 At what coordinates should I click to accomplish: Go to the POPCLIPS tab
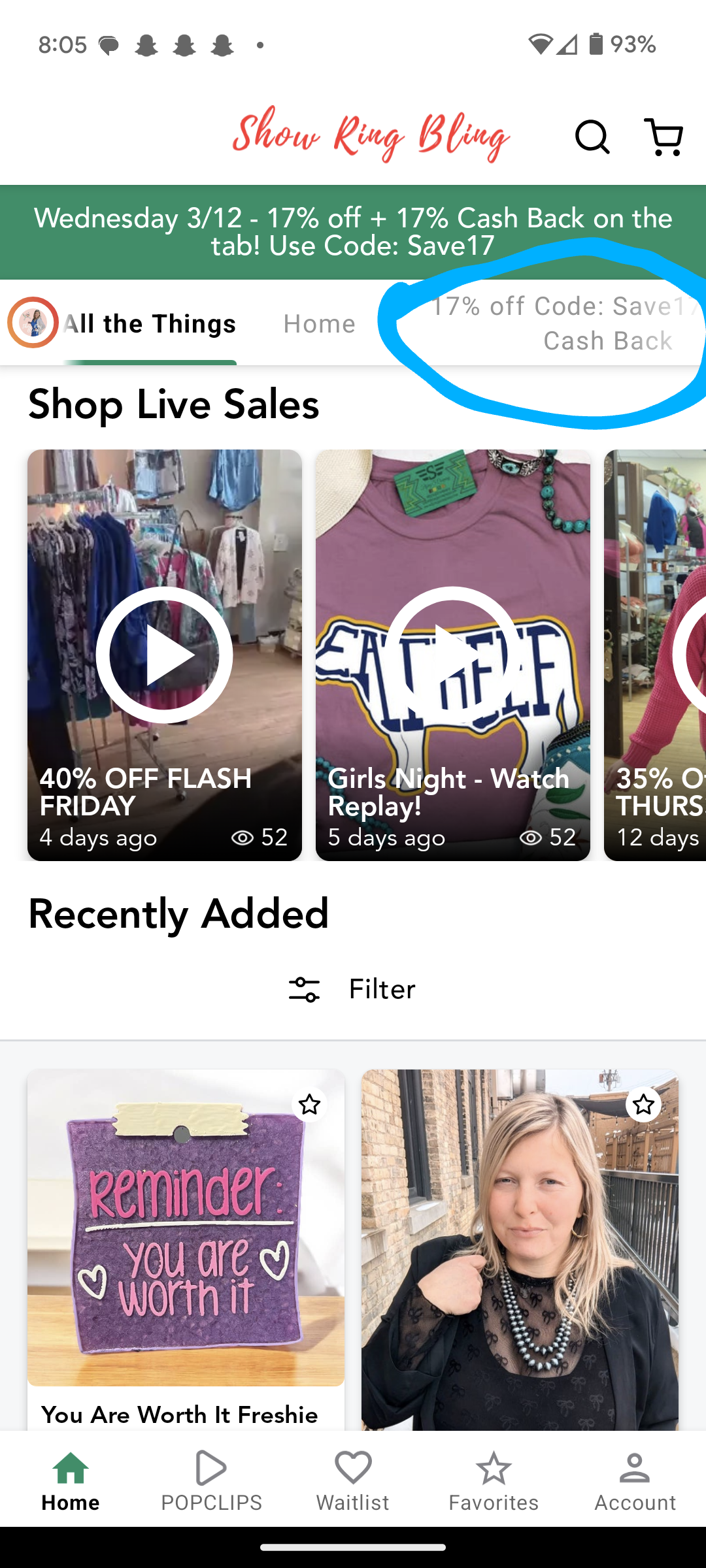(211, 1480)
